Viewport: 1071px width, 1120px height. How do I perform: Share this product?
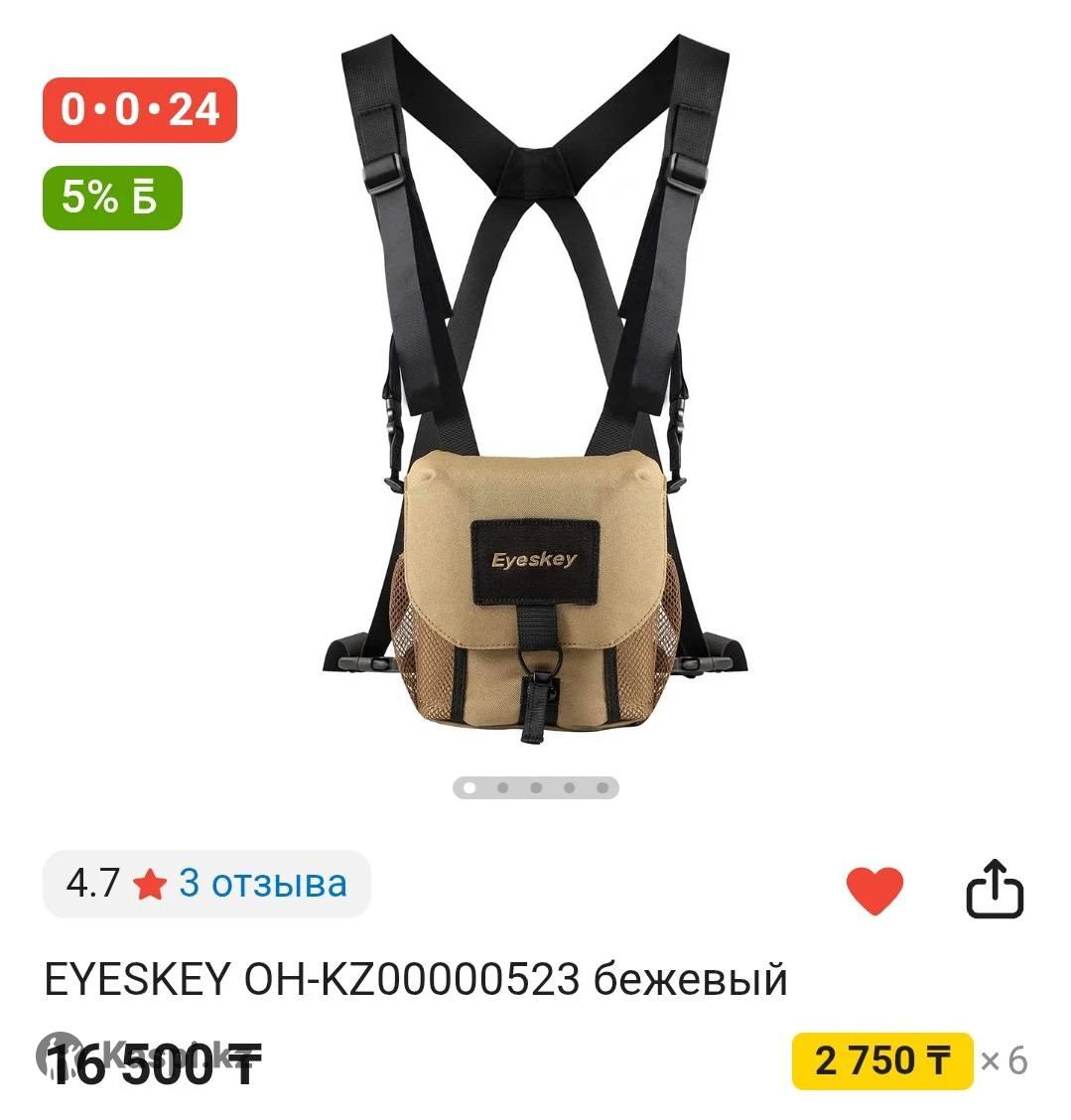(995, 889)
